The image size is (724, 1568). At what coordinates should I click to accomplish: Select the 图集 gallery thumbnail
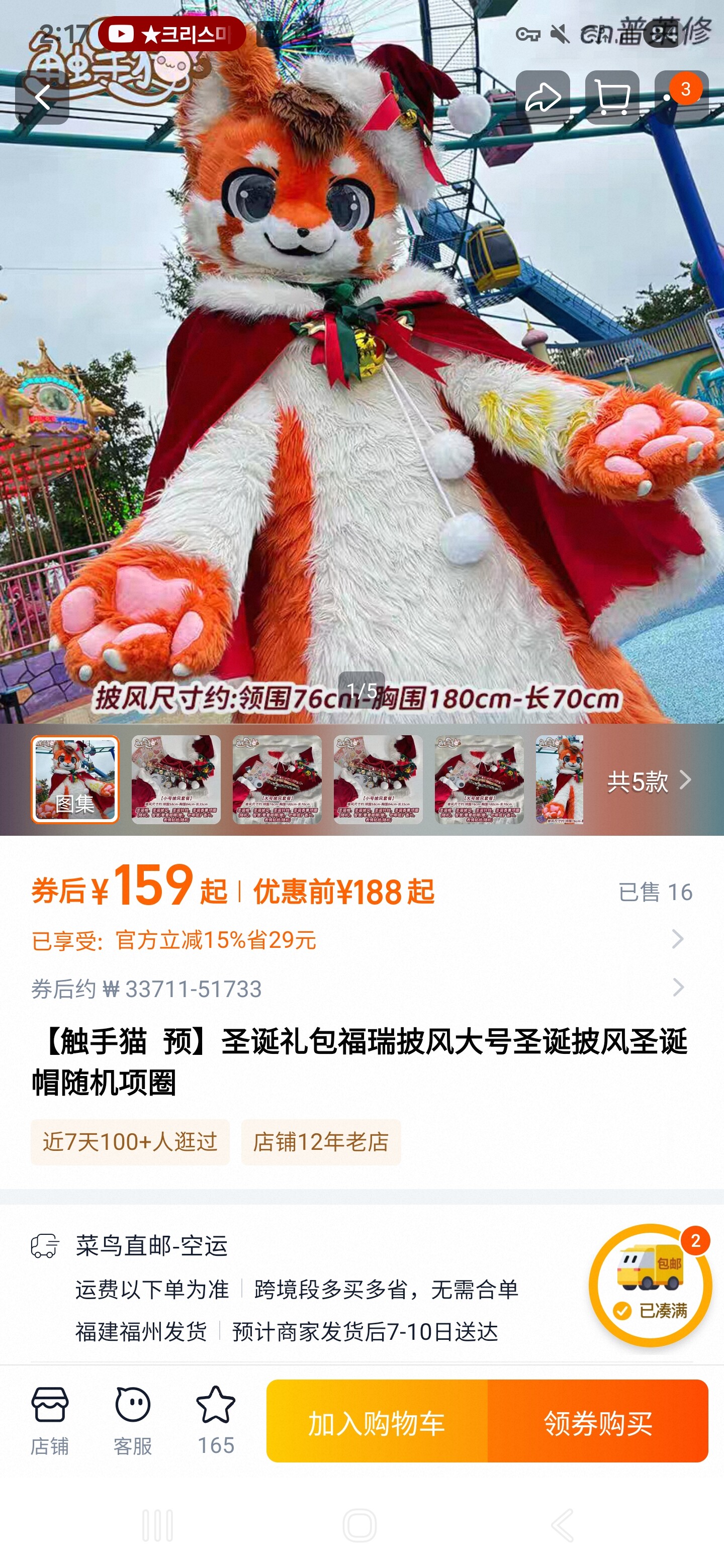click(x=75, y=779)
